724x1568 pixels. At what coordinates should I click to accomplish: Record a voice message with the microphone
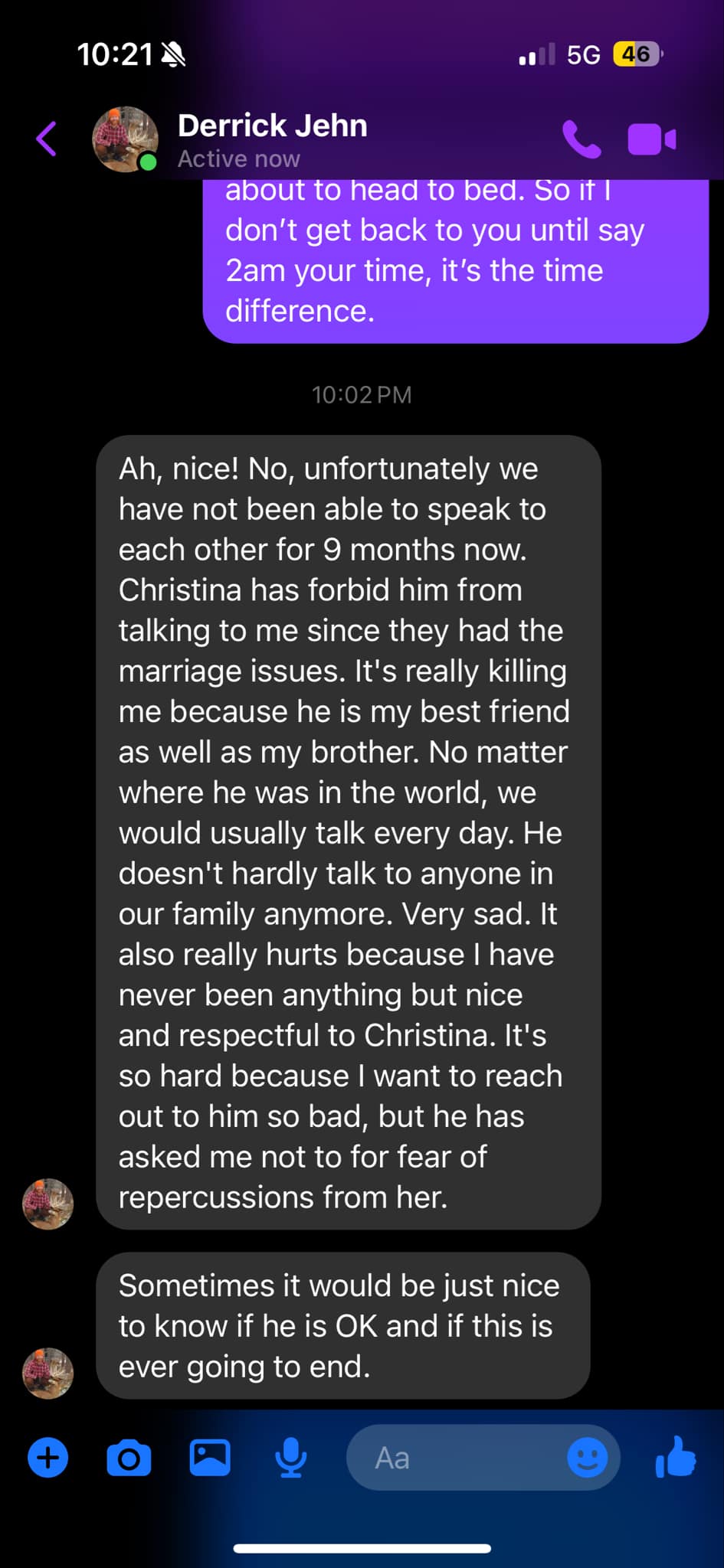tap(291, 1457)
